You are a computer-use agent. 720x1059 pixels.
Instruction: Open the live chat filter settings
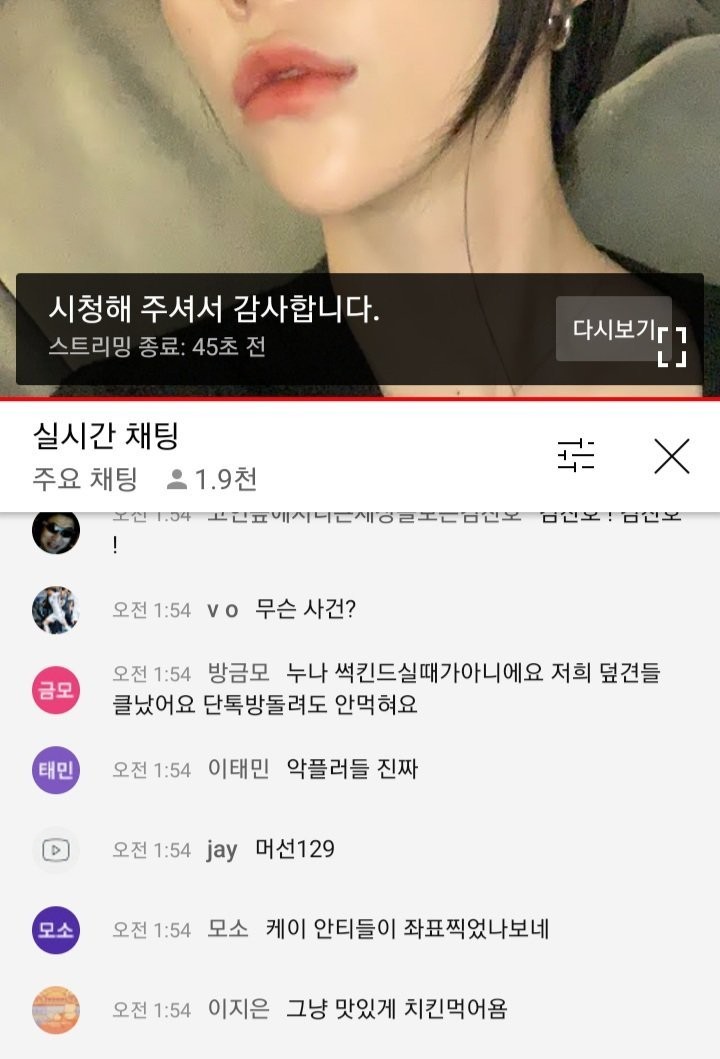click(576, 455)
